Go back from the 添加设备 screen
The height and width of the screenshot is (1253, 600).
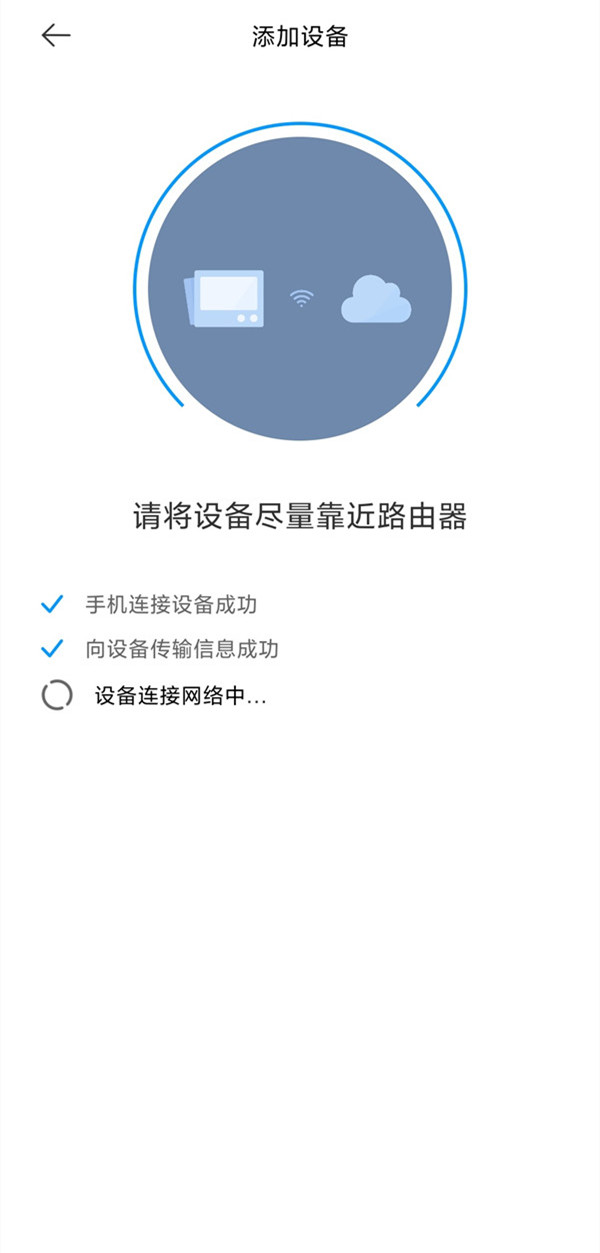click(55, 36)
